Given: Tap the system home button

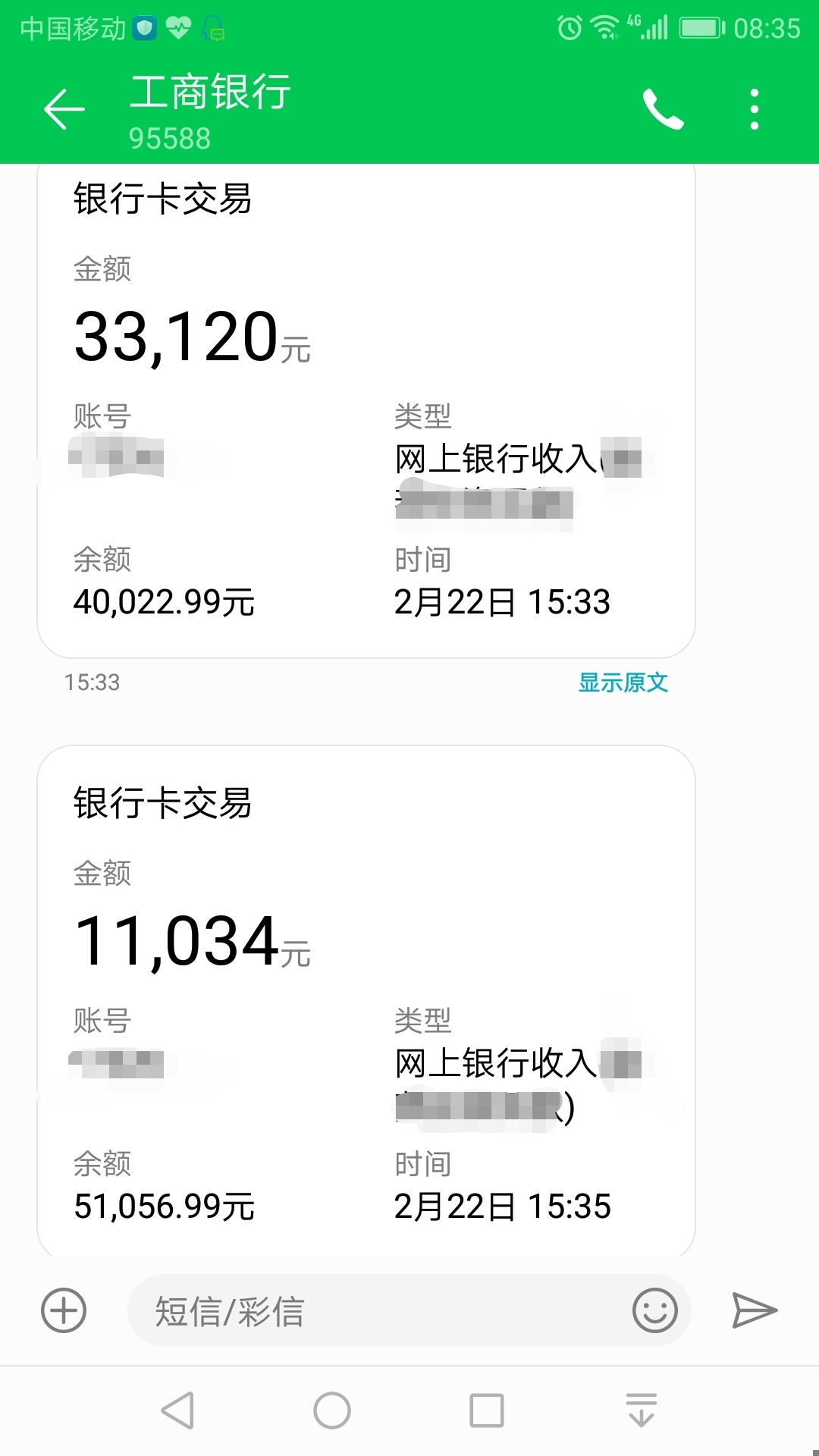Looking at the screenshot, I should (332, 1410).
